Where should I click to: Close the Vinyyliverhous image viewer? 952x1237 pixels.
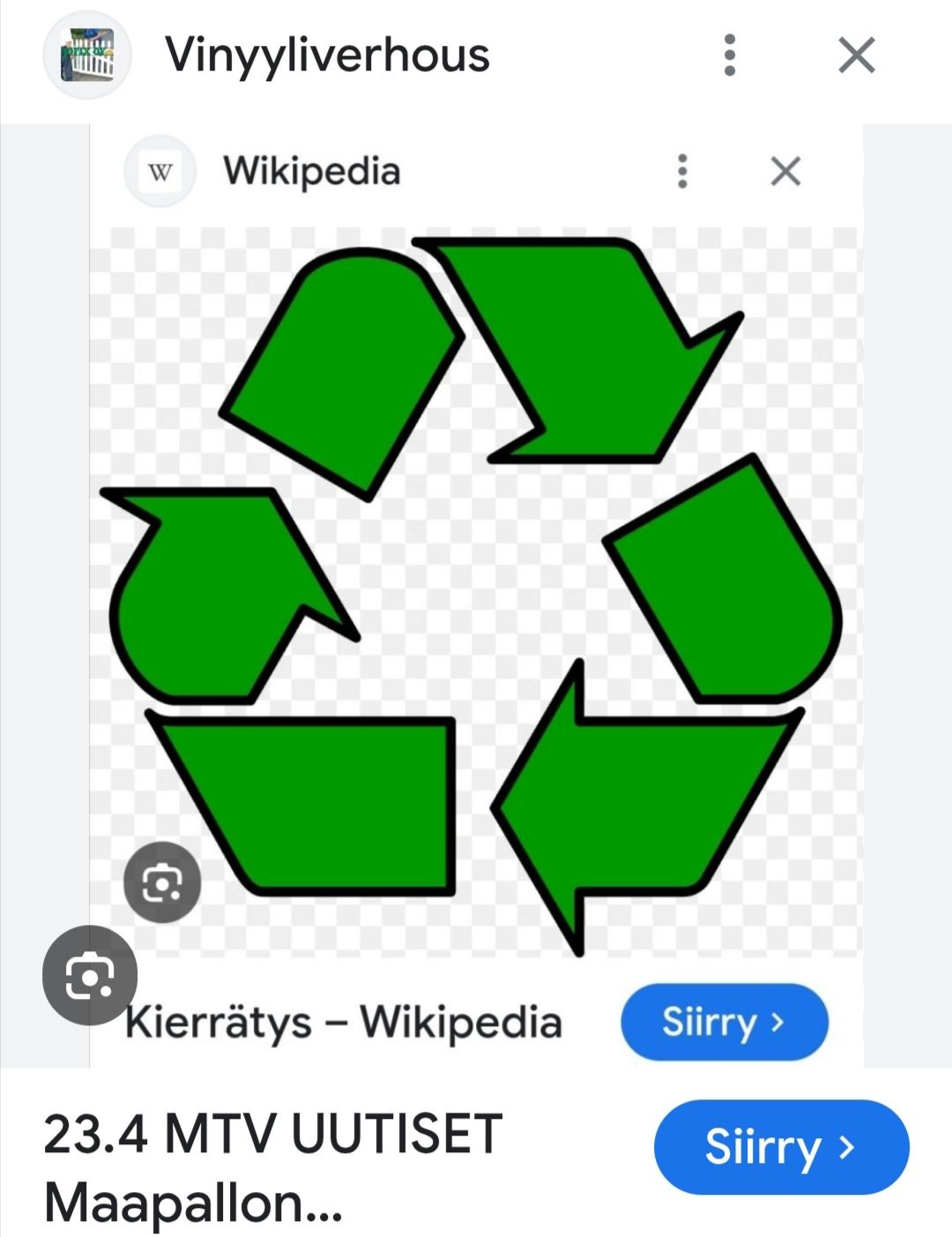(856, 56)
